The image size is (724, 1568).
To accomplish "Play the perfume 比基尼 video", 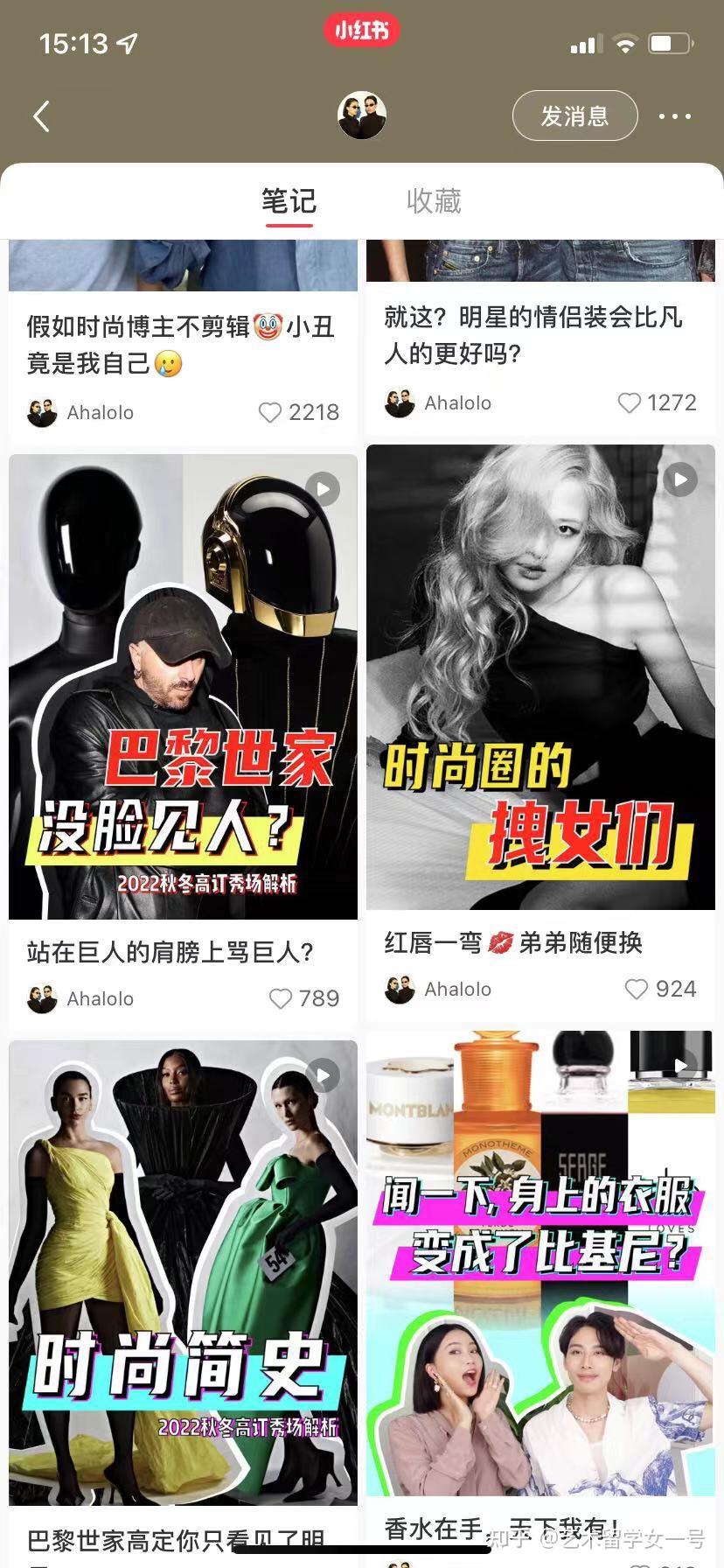I will pyautogui.click(x=679, y=1066).
